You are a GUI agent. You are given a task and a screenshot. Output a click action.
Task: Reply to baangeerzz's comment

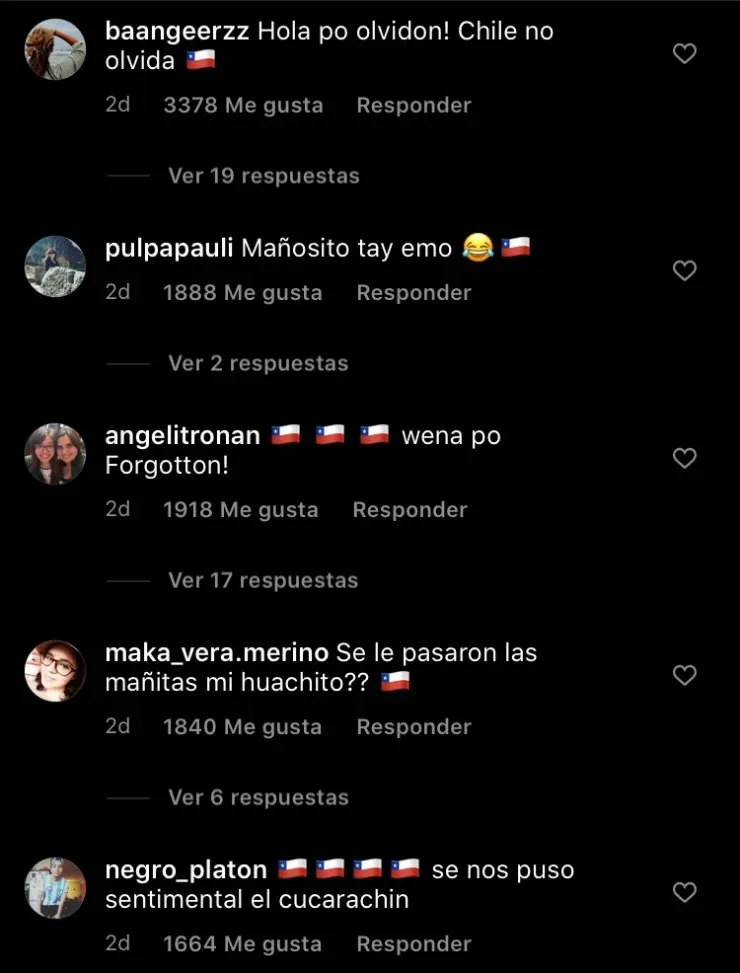coord(413,105)
